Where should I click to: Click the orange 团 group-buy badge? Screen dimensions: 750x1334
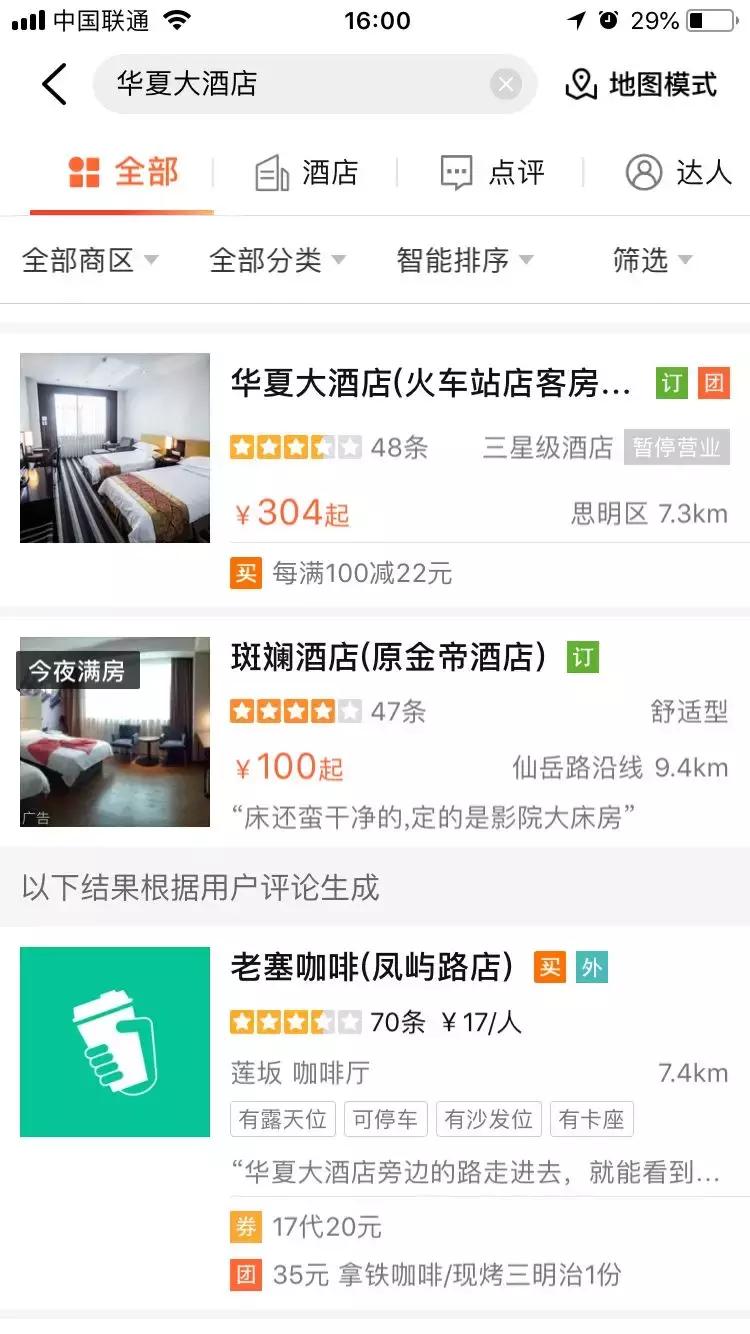[714, 383]
